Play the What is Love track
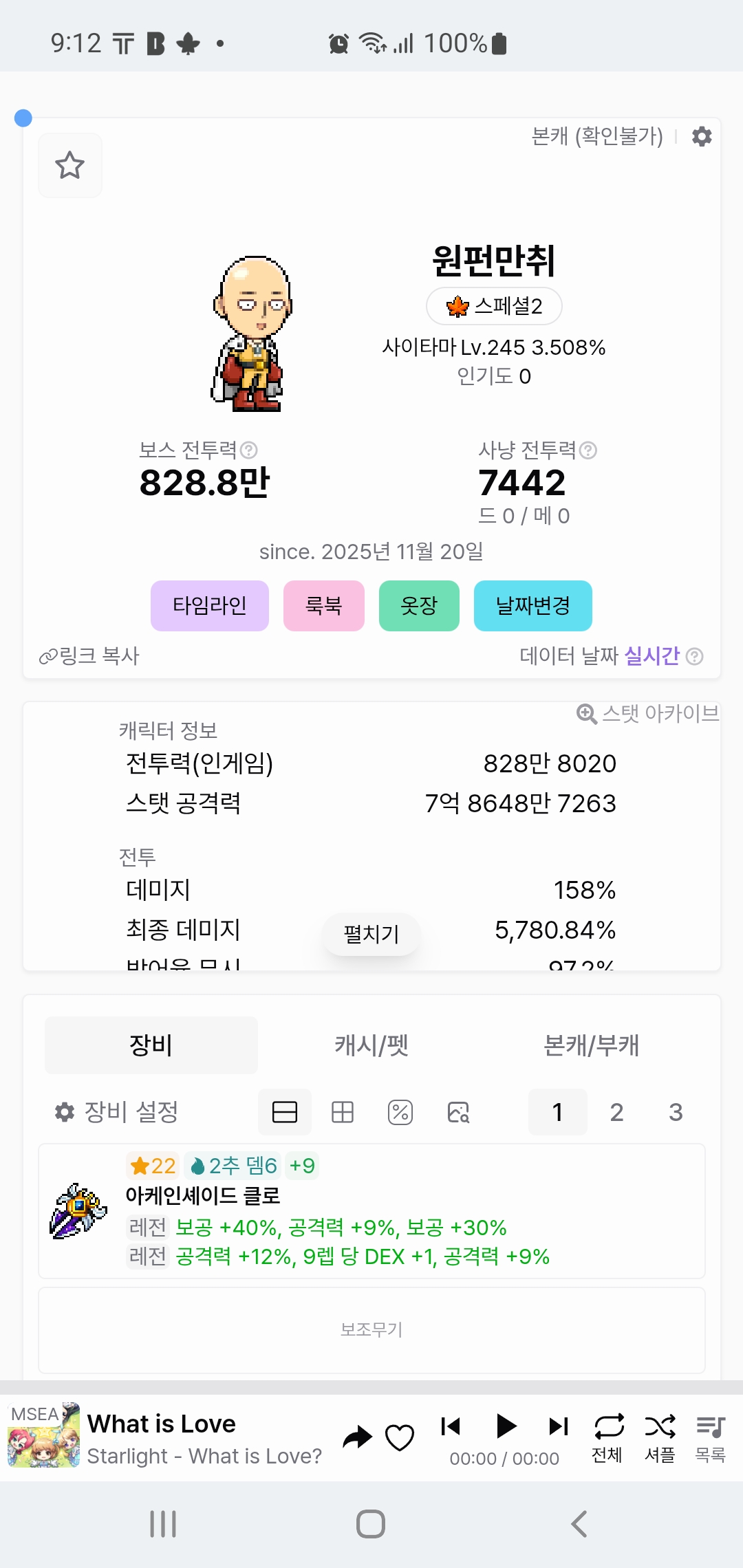The height and width of the screenshot is (1568, 743). pos(506,1426)
